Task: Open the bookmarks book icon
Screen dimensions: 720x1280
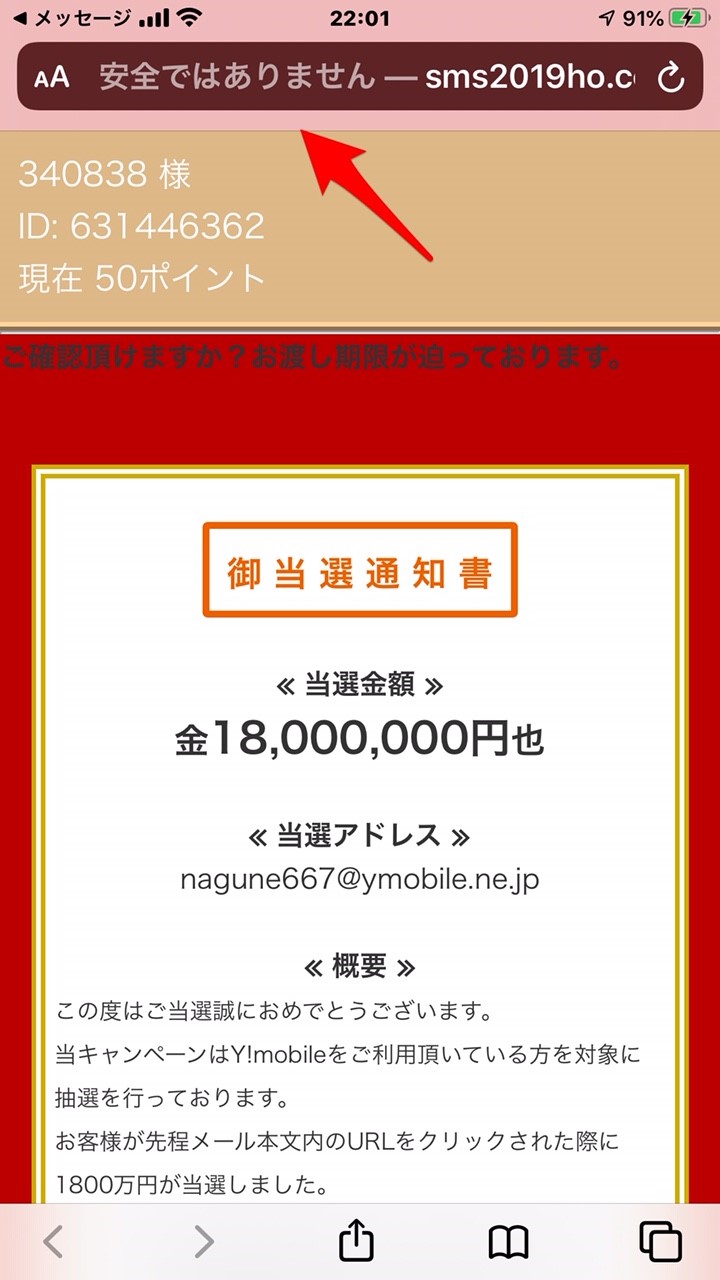Action: [x=508, y=1242]
